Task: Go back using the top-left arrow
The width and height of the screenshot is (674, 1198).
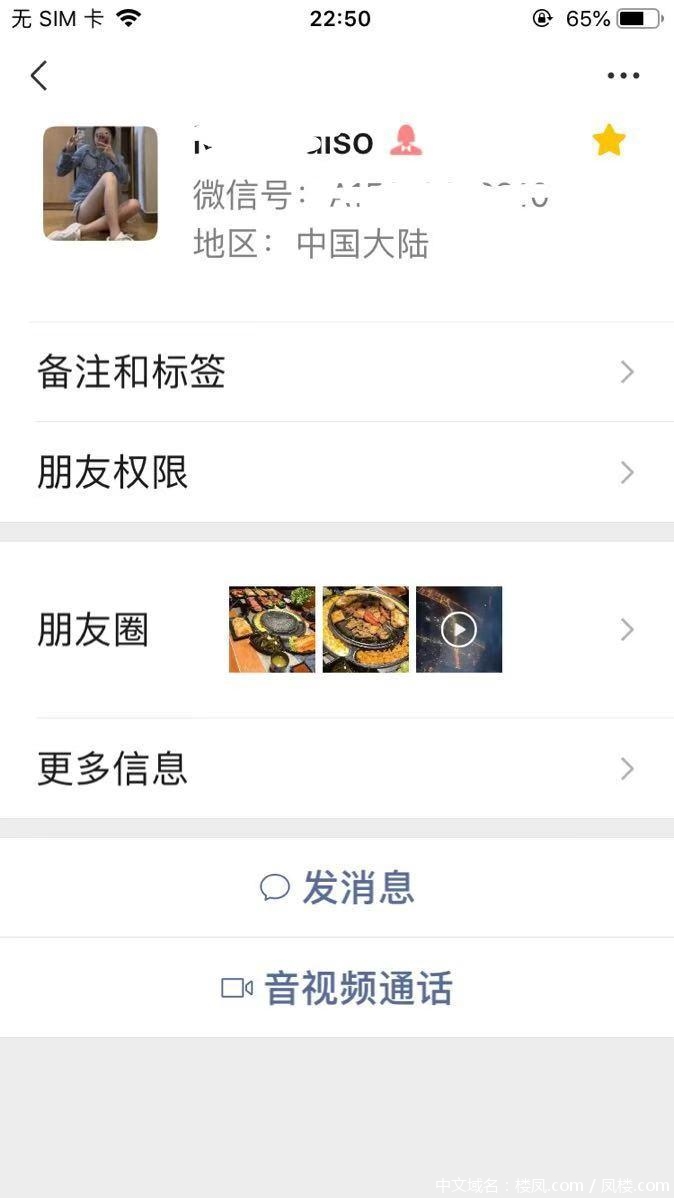Action: (x=39, y=76)
